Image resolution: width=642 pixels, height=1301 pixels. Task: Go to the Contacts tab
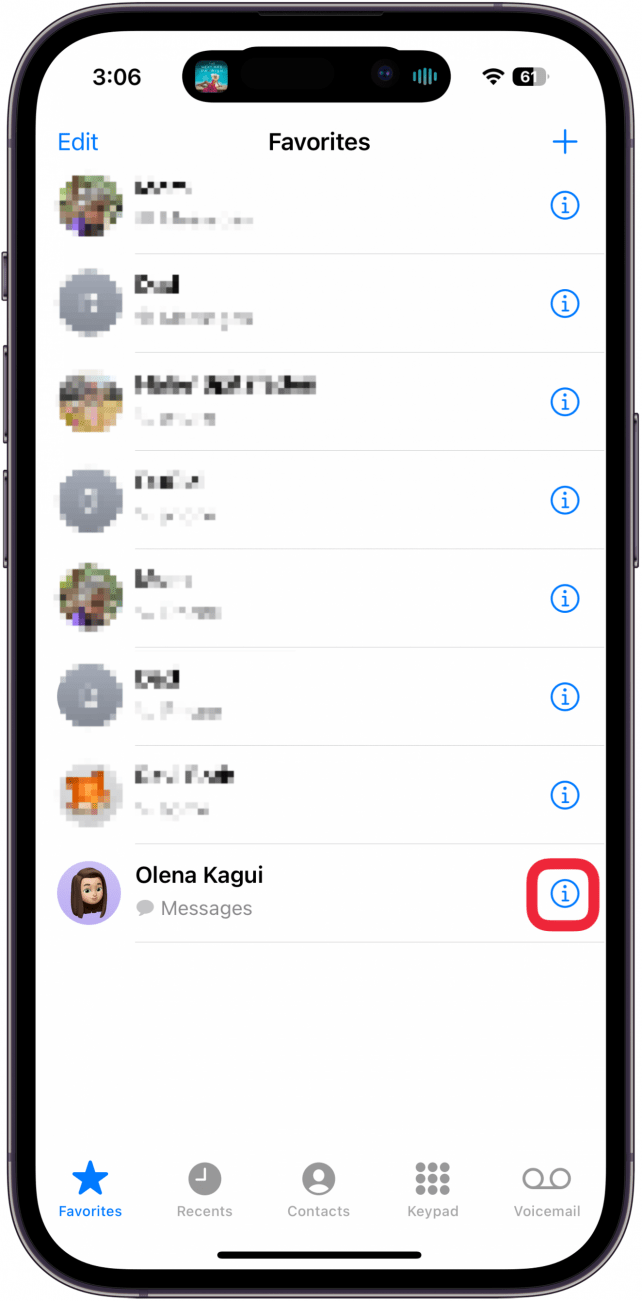coord(318,1190)
